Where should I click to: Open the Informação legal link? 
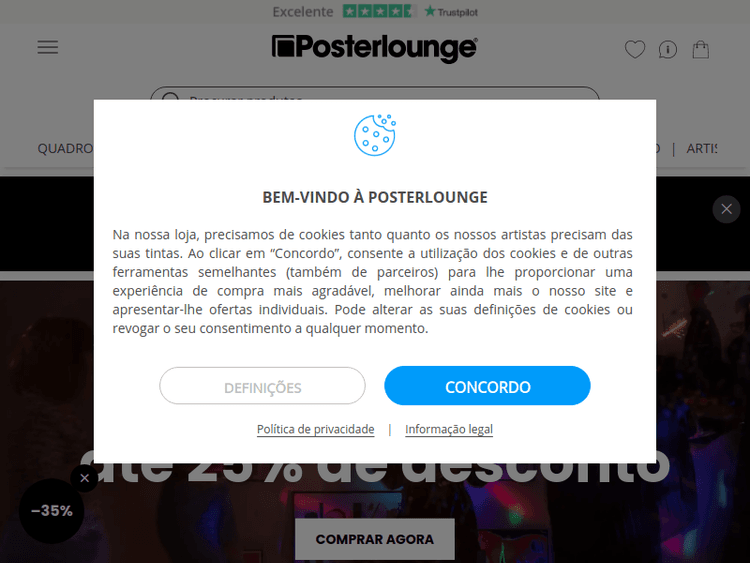[x=449, y=429]
